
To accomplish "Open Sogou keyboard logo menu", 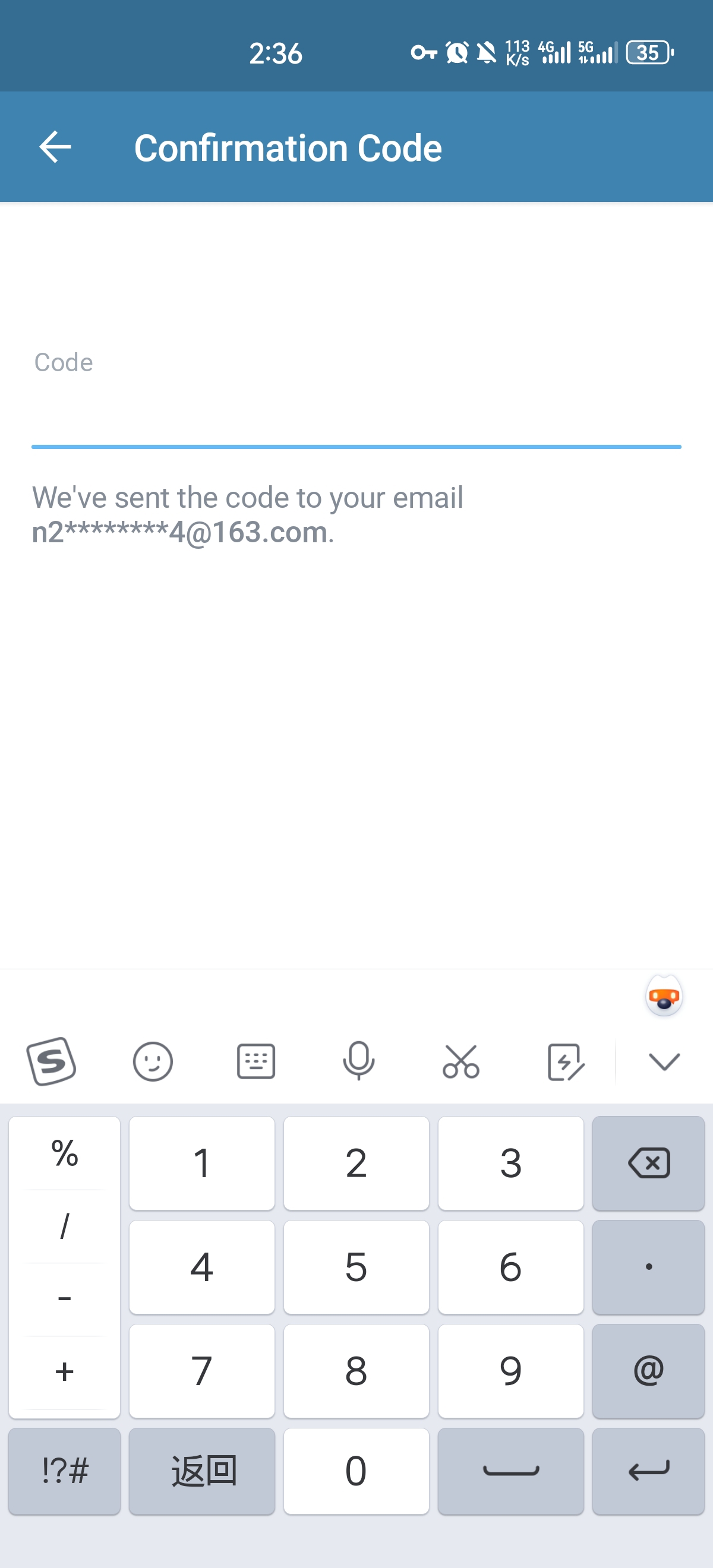I will coord(51,1061).
